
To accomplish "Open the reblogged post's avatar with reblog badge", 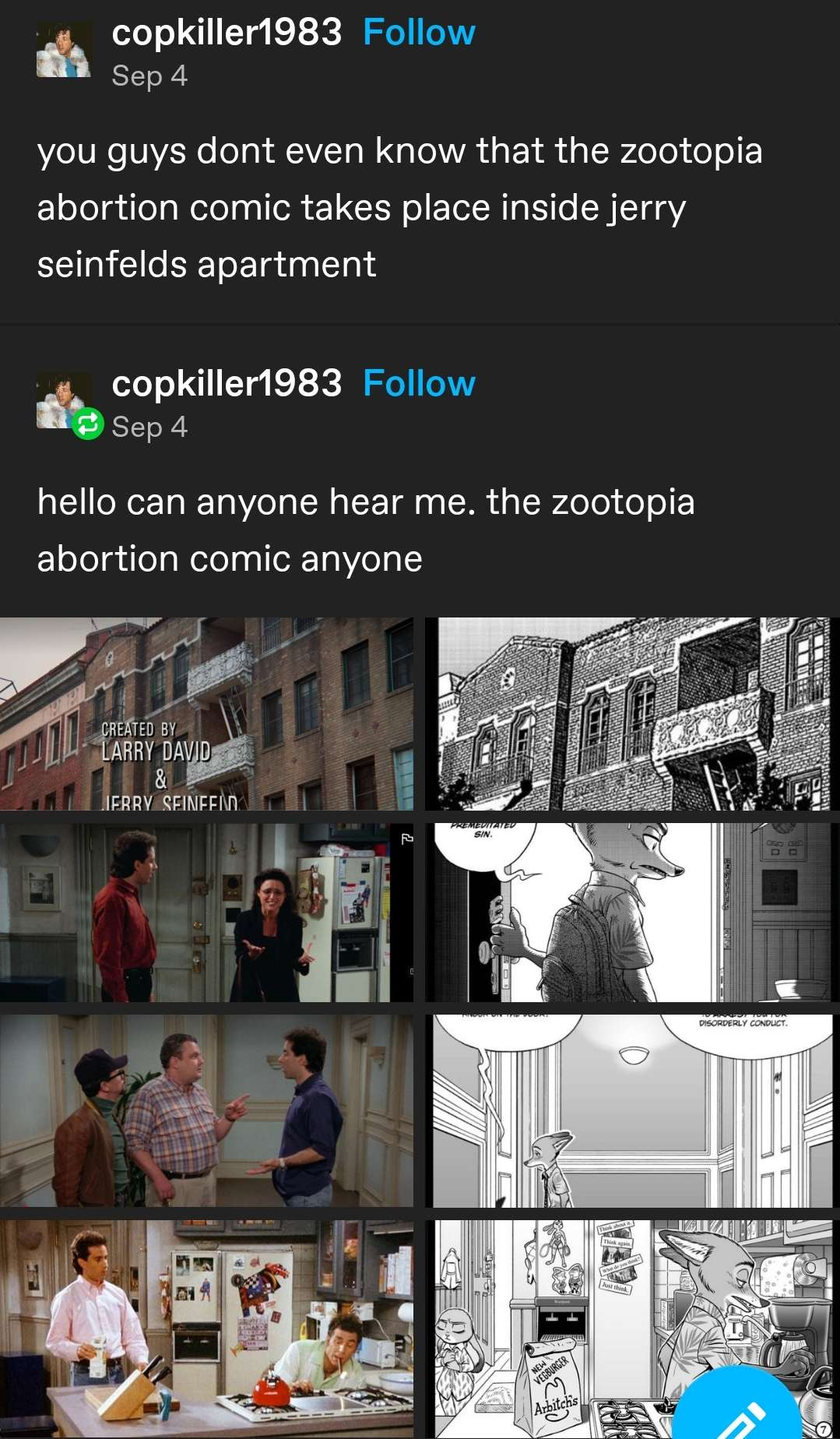I will tap(64, 401).
